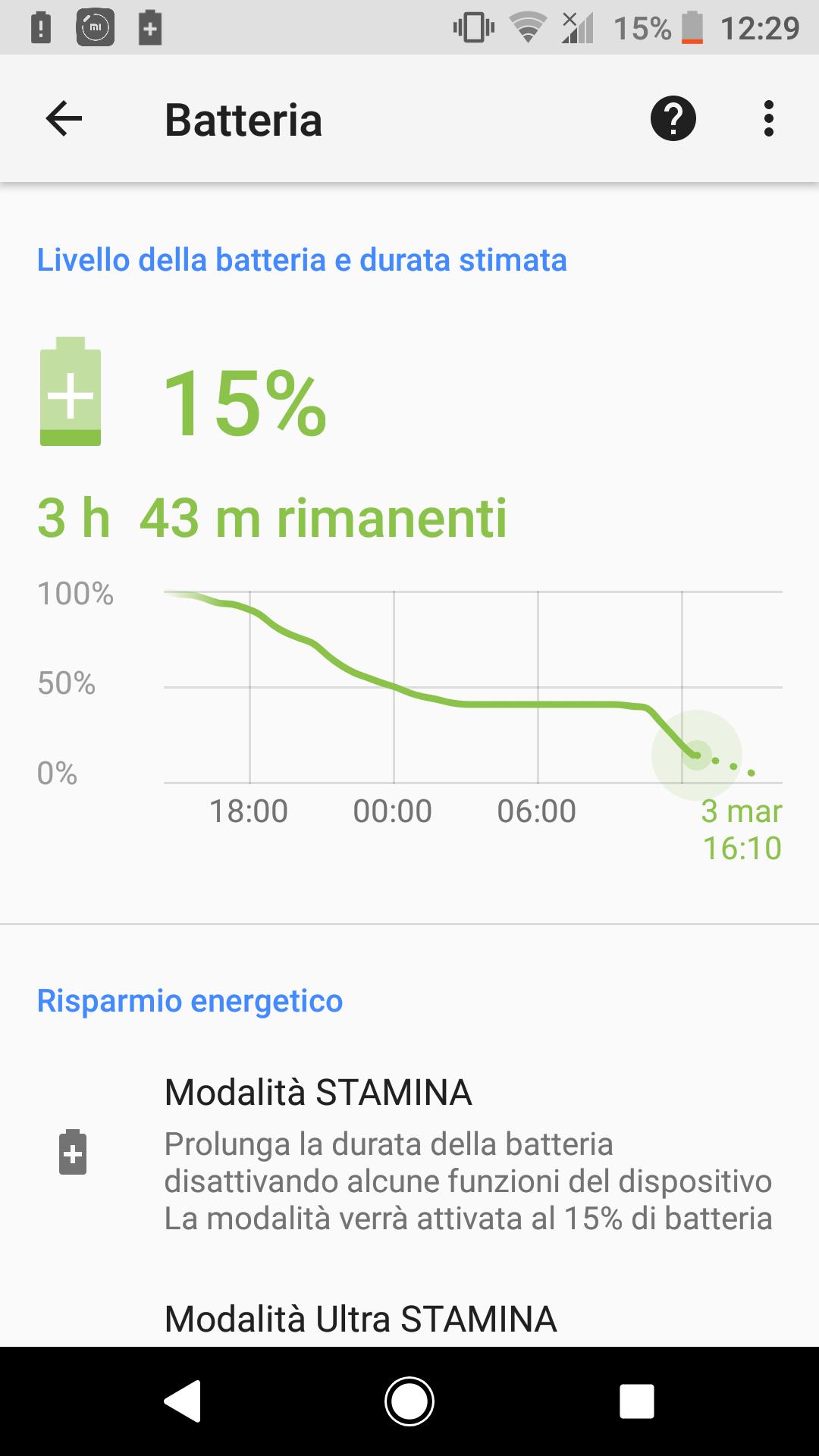Open the help question mark icon
This screenshot has width=819, height=1456.
pyautogui.click(x=673, y=119)
